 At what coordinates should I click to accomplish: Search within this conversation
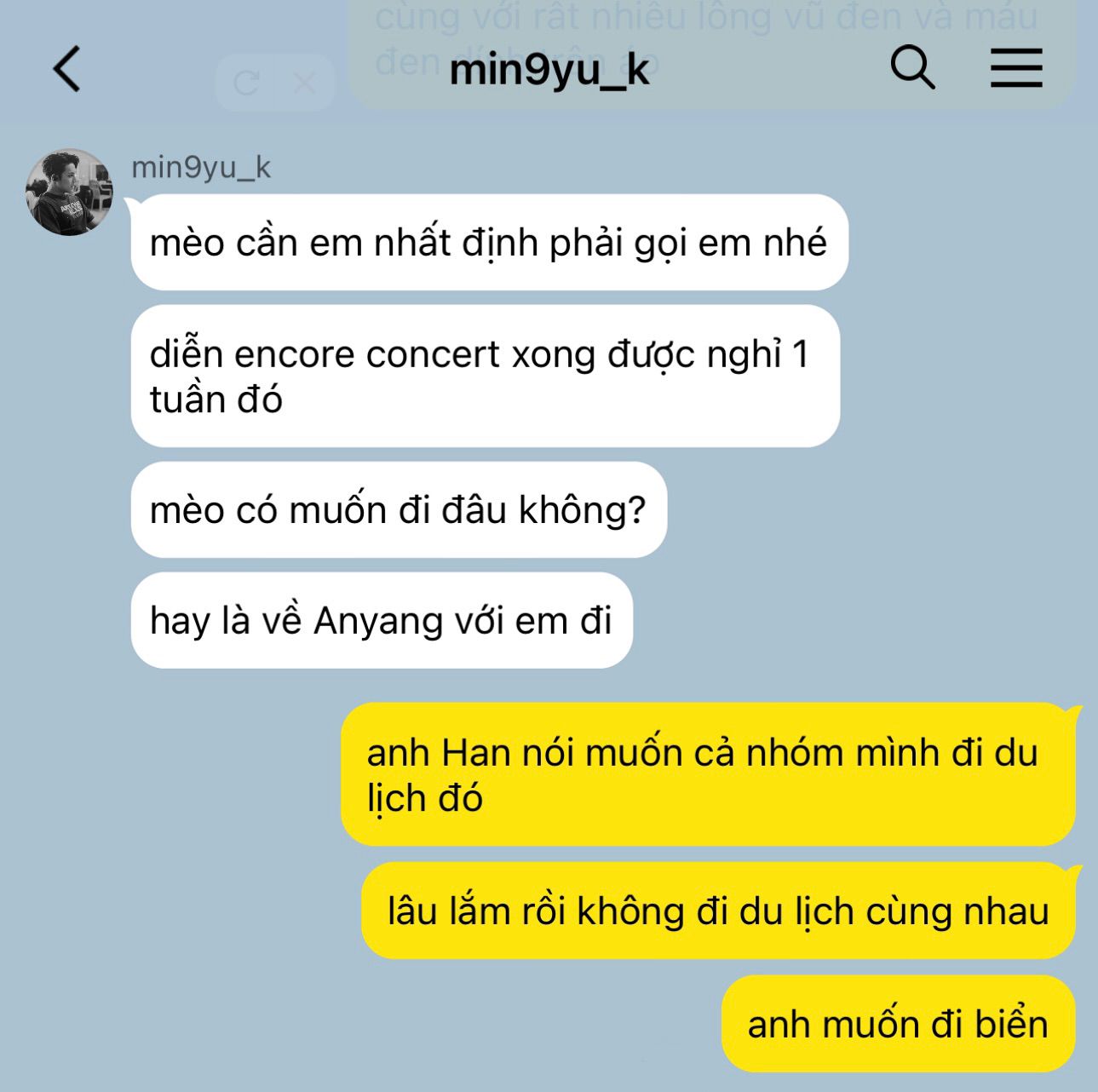click(912, 67)
